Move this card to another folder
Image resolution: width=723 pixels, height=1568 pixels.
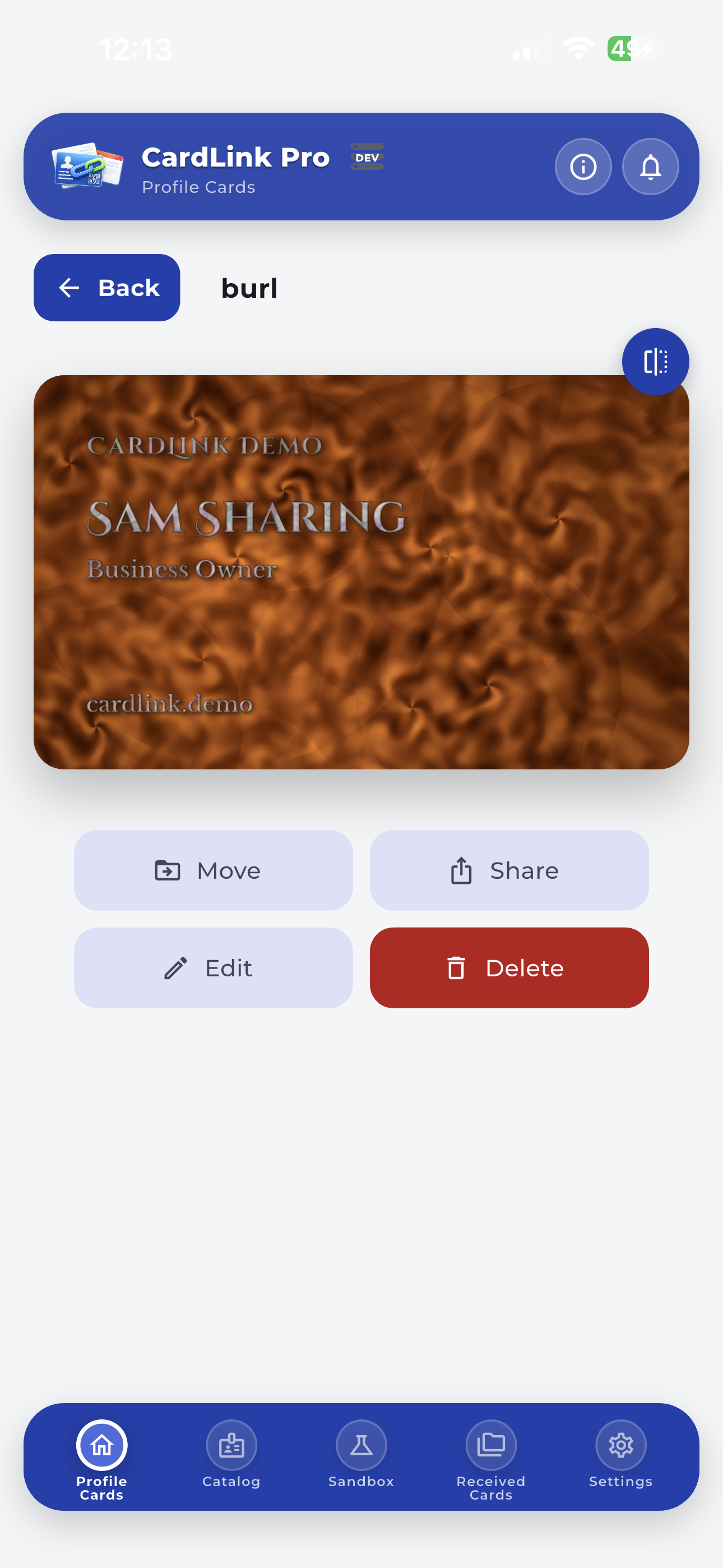[x=213, y=870]
